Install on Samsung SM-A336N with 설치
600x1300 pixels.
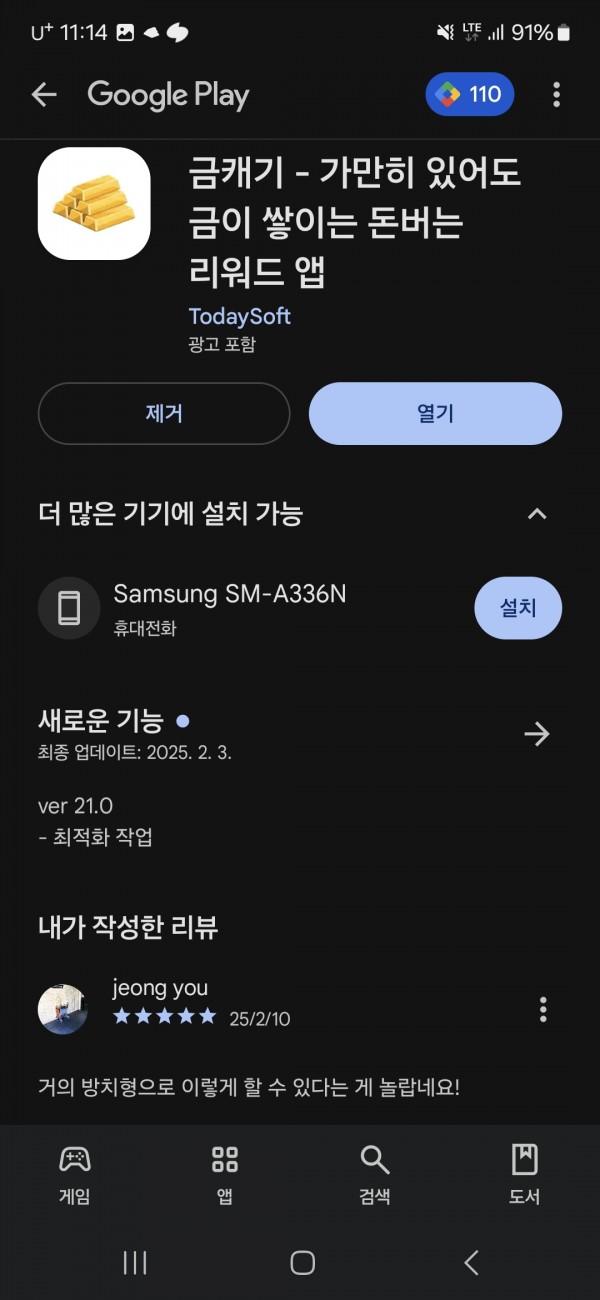tap(518, 607)
